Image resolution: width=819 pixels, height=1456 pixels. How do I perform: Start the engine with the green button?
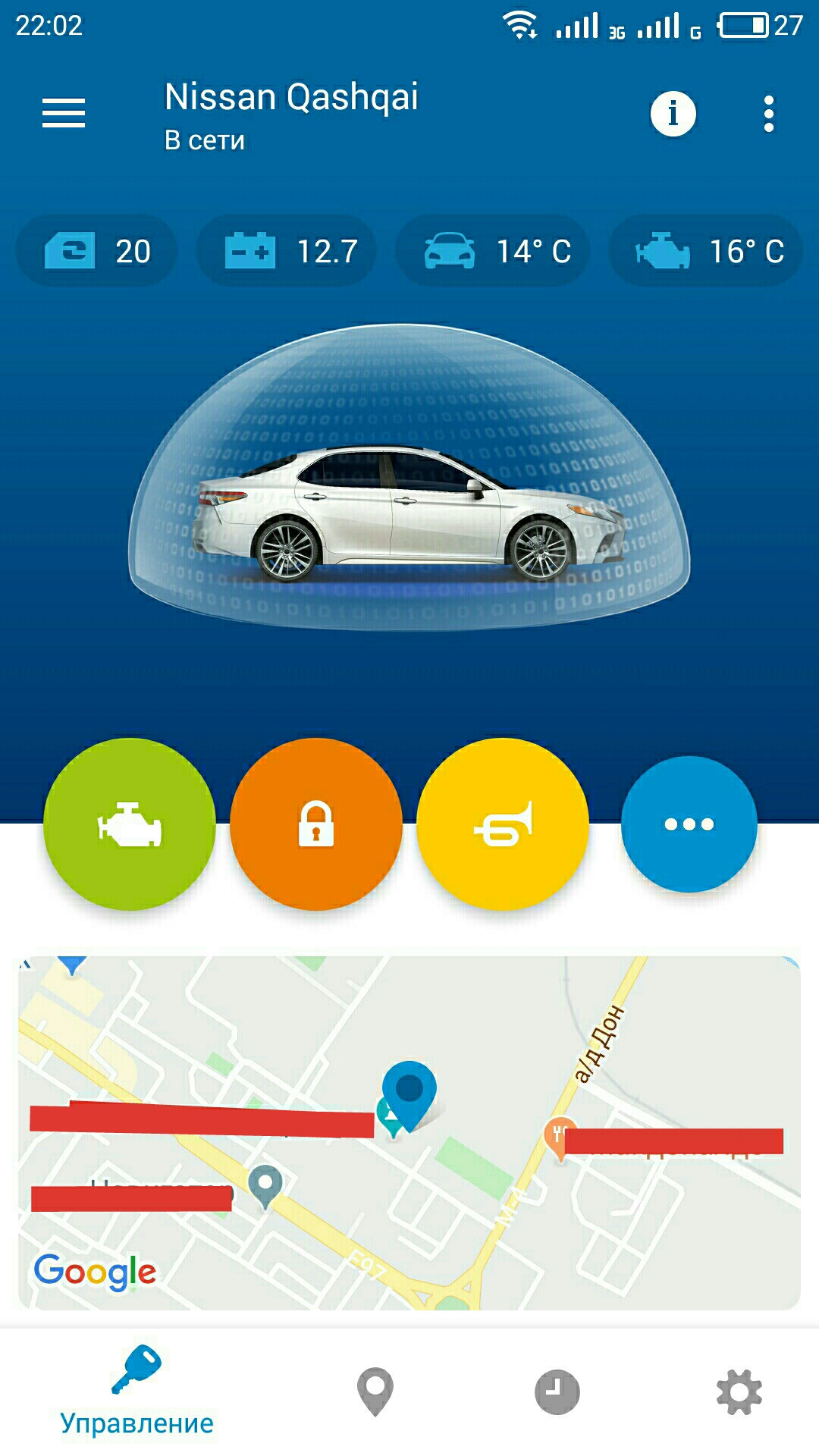click(x=130, y=824)
